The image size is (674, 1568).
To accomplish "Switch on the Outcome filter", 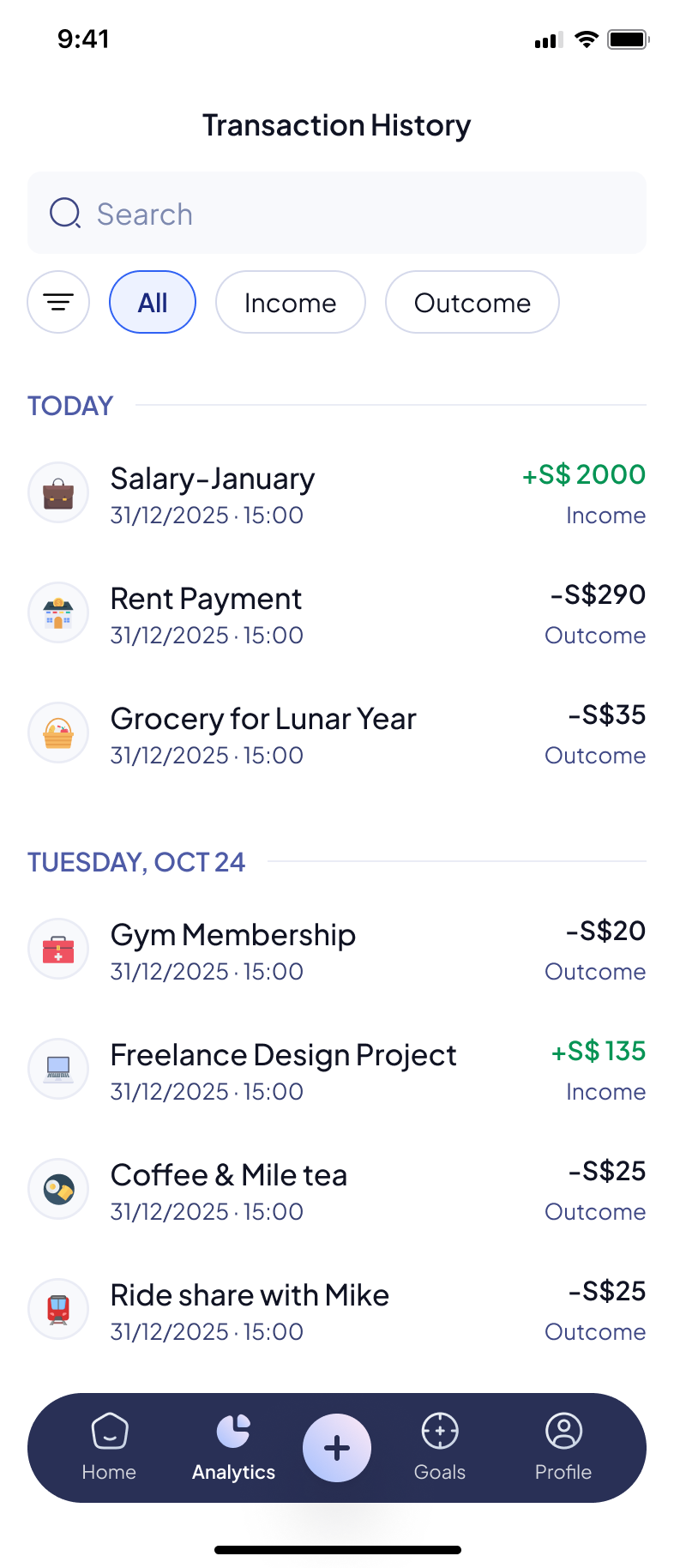I will pos(472,302).
